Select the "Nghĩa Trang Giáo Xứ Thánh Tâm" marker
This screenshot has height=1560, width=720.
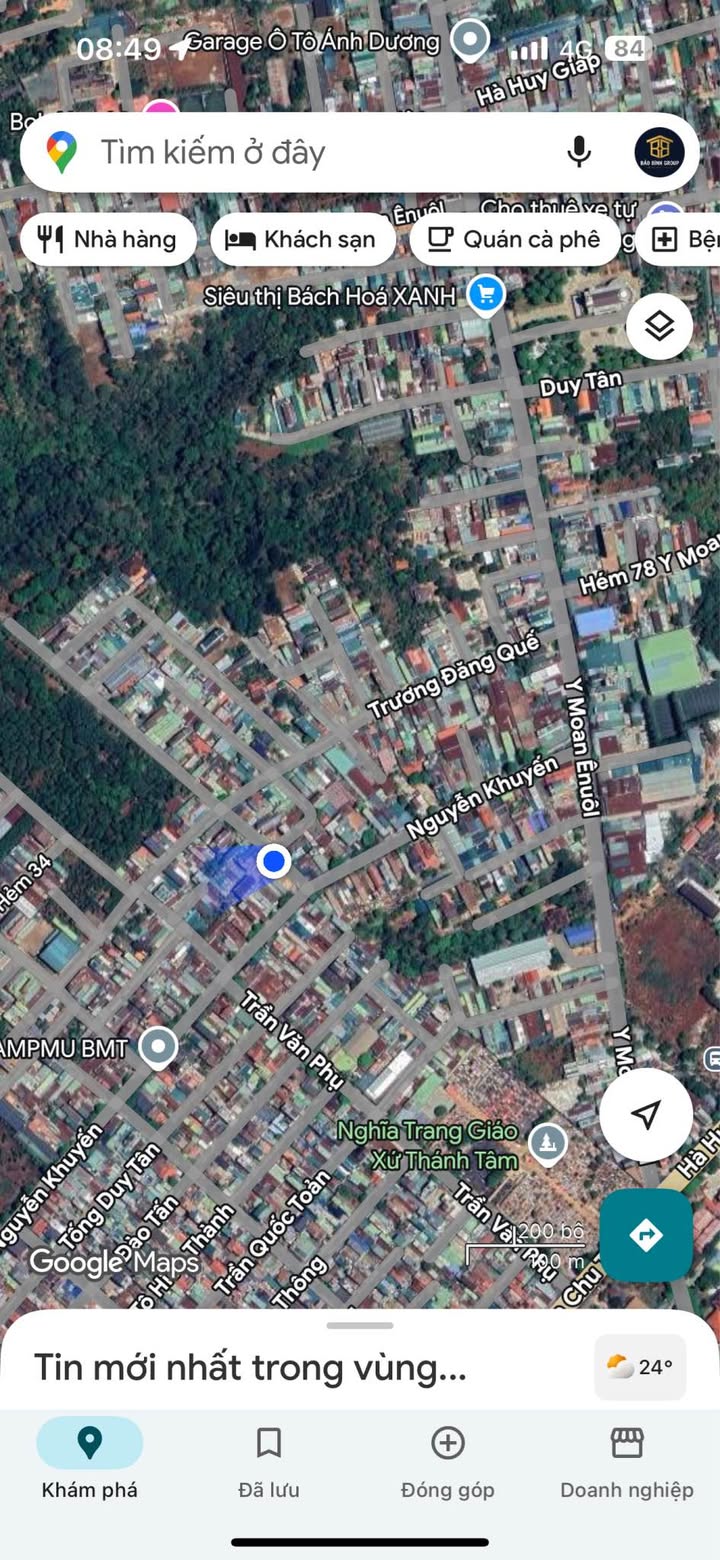tap(547, 1143)
